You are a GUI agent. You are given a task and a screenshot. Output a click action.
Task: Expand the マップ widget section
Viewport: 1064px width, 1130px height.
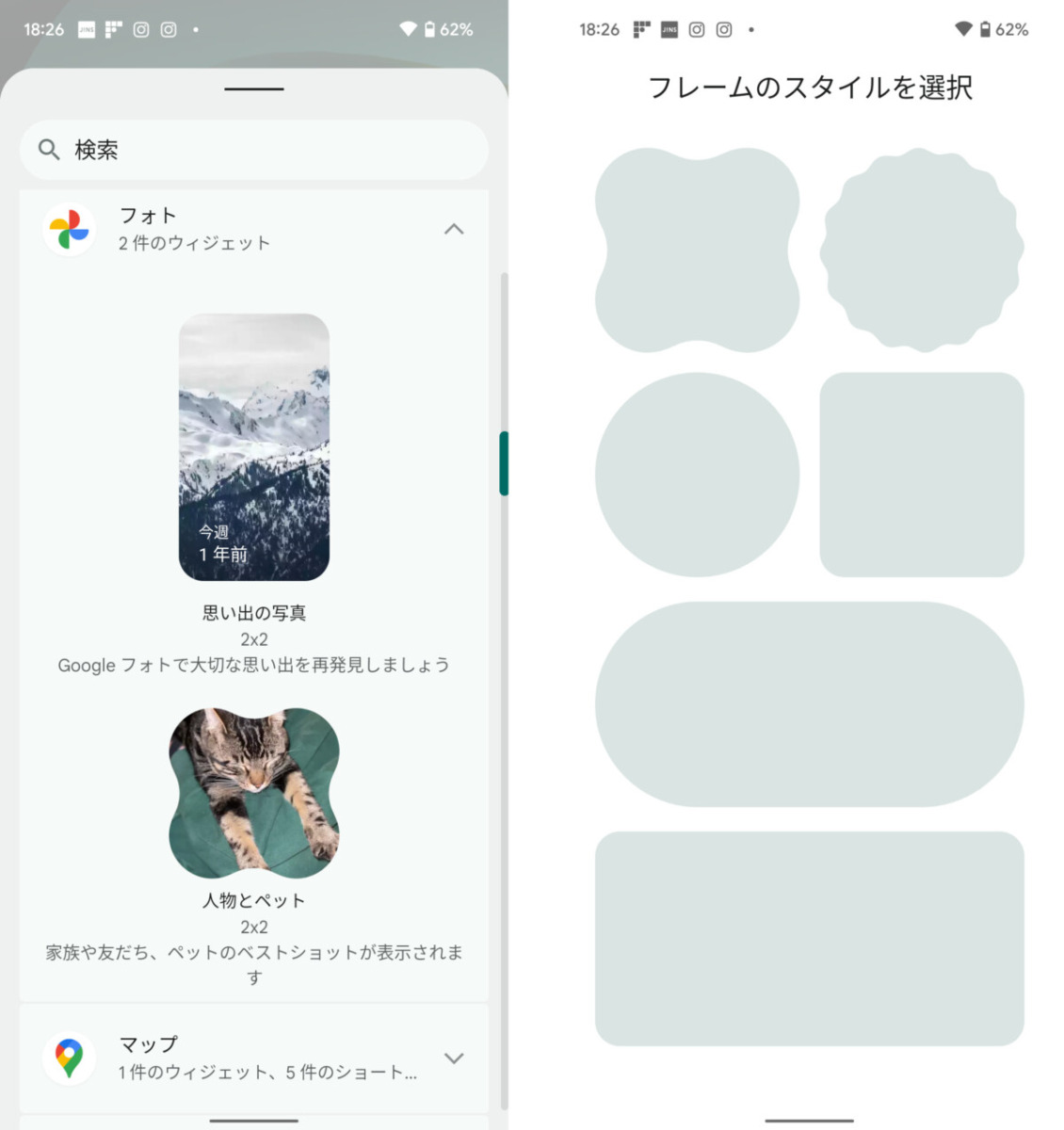[454, 1057]
